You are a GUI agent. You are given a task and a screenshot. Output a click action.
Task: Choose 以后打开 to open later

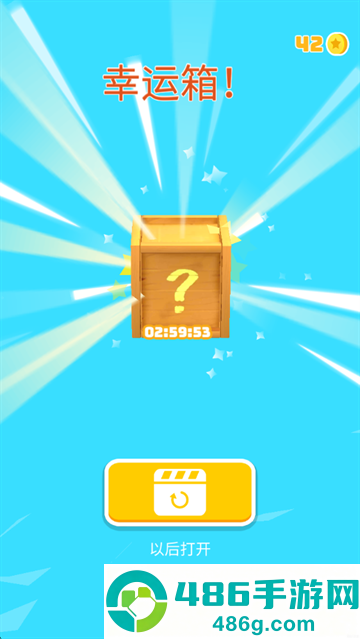click(x=180, y=549)
